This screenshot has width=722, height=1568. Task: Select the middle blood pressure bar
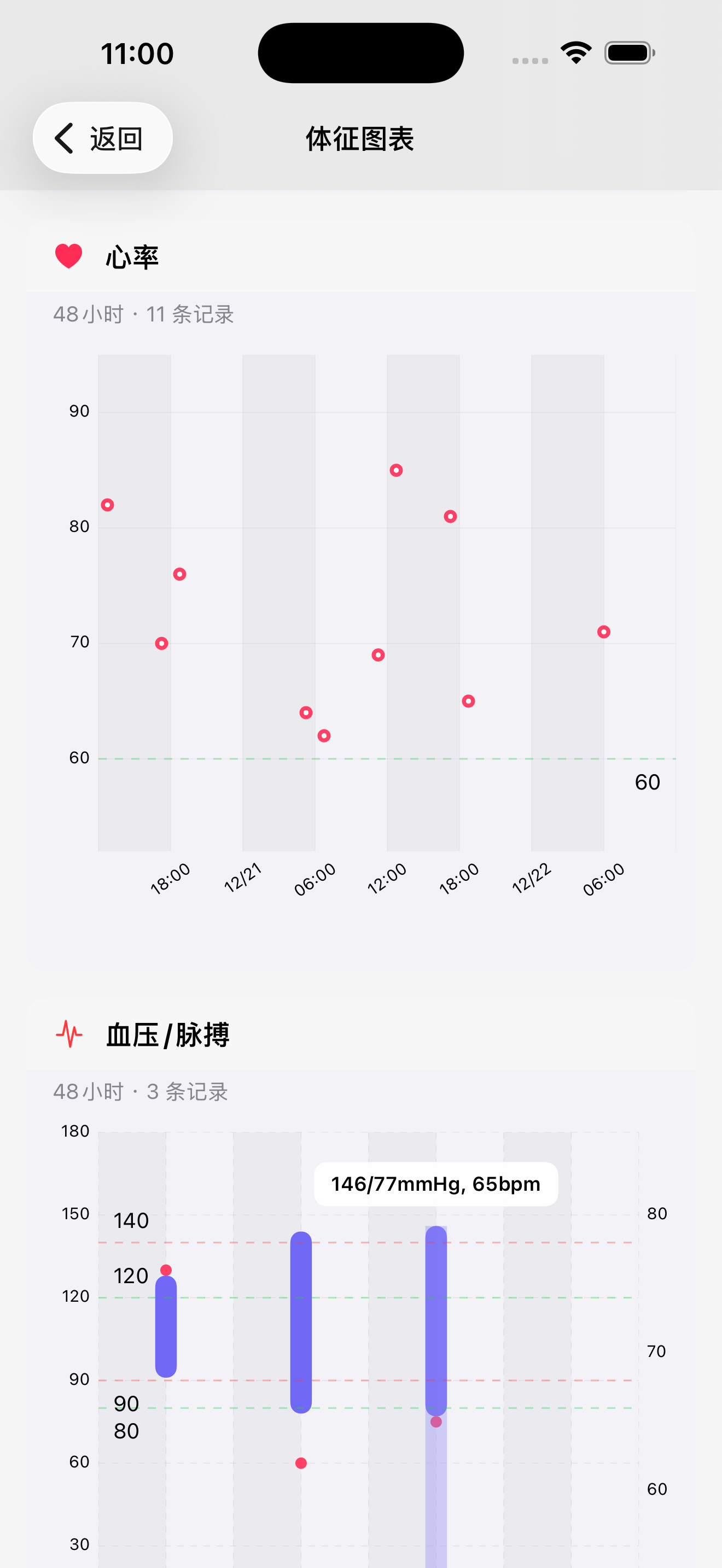[x=301, y=1322]
